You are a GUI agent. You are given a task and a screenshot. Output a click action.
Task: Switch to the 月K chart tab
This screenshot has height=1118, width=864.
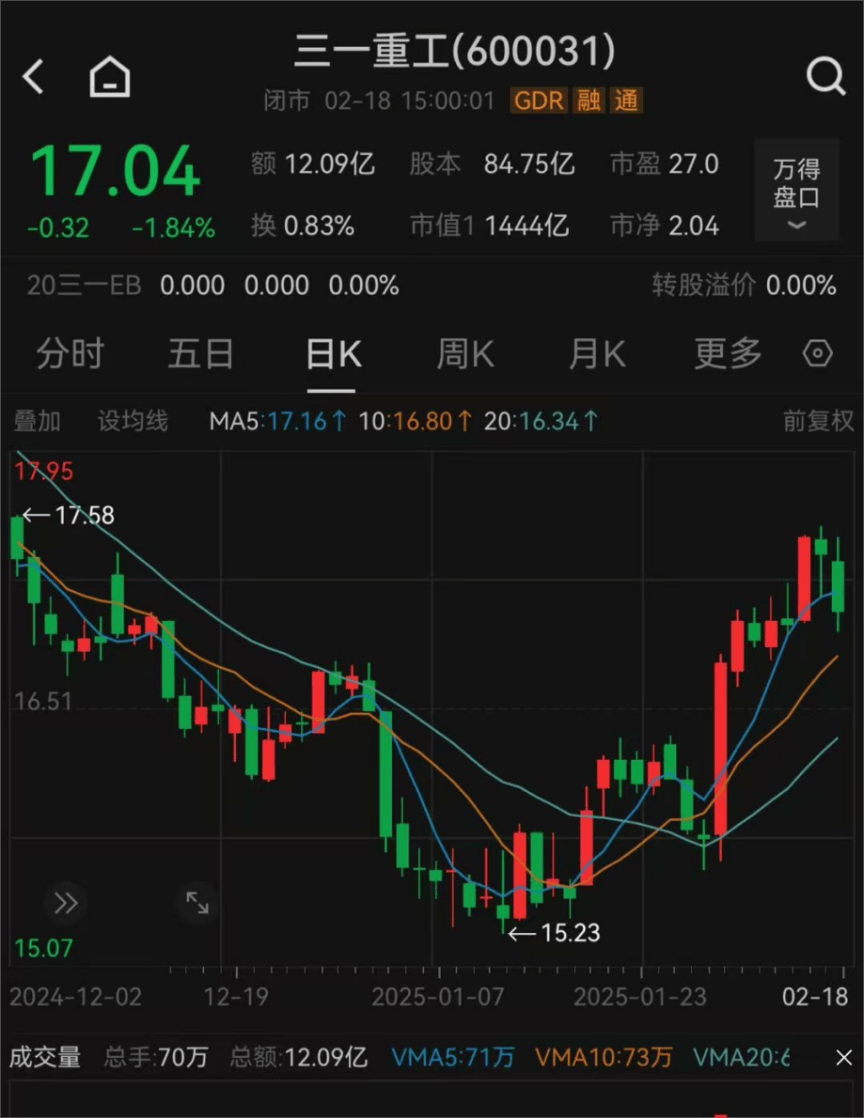pyautogui.click(x=597, y=354)
